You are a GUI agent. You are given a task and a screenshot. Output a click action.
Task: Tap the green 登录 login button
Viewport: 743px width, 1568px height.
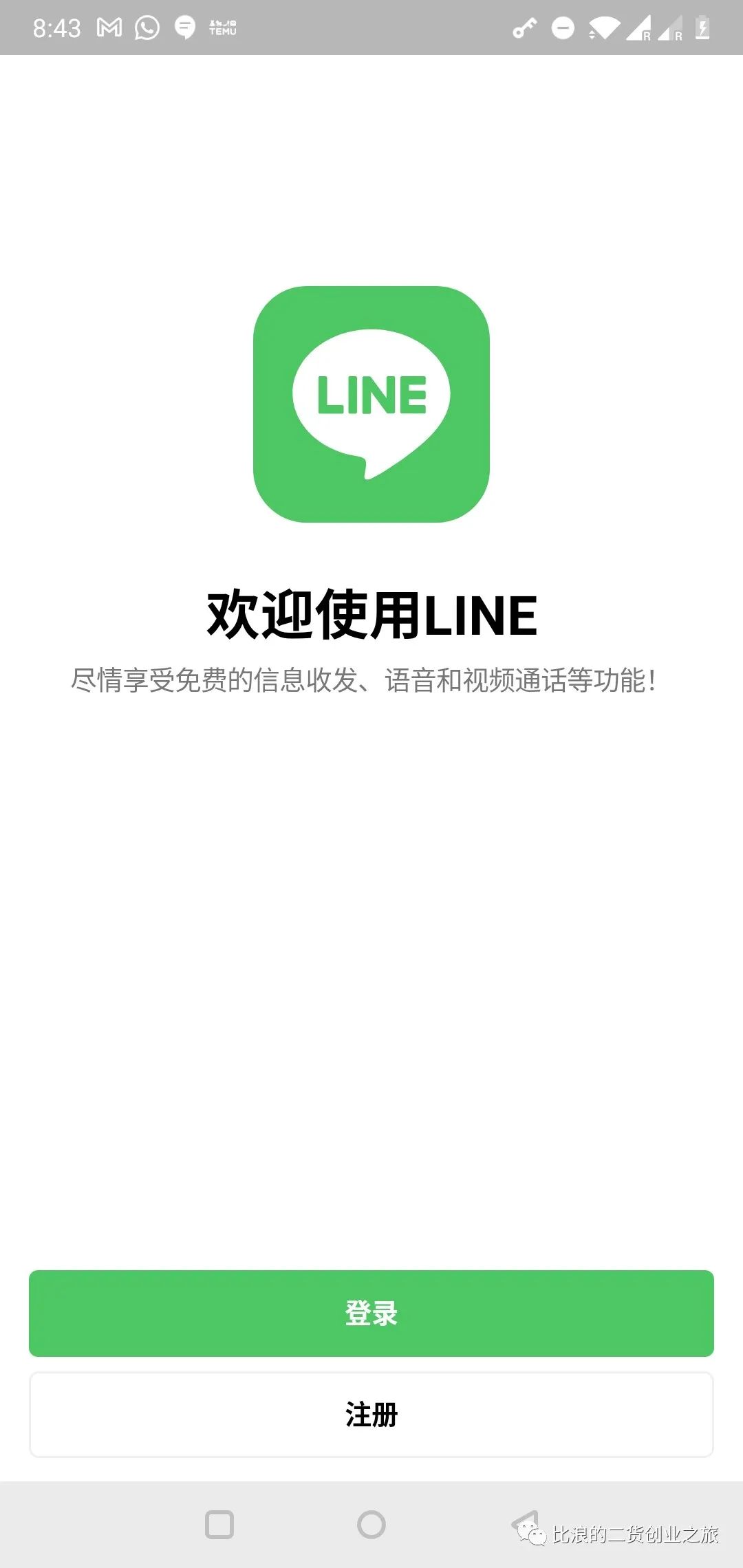click(371, 1314)
